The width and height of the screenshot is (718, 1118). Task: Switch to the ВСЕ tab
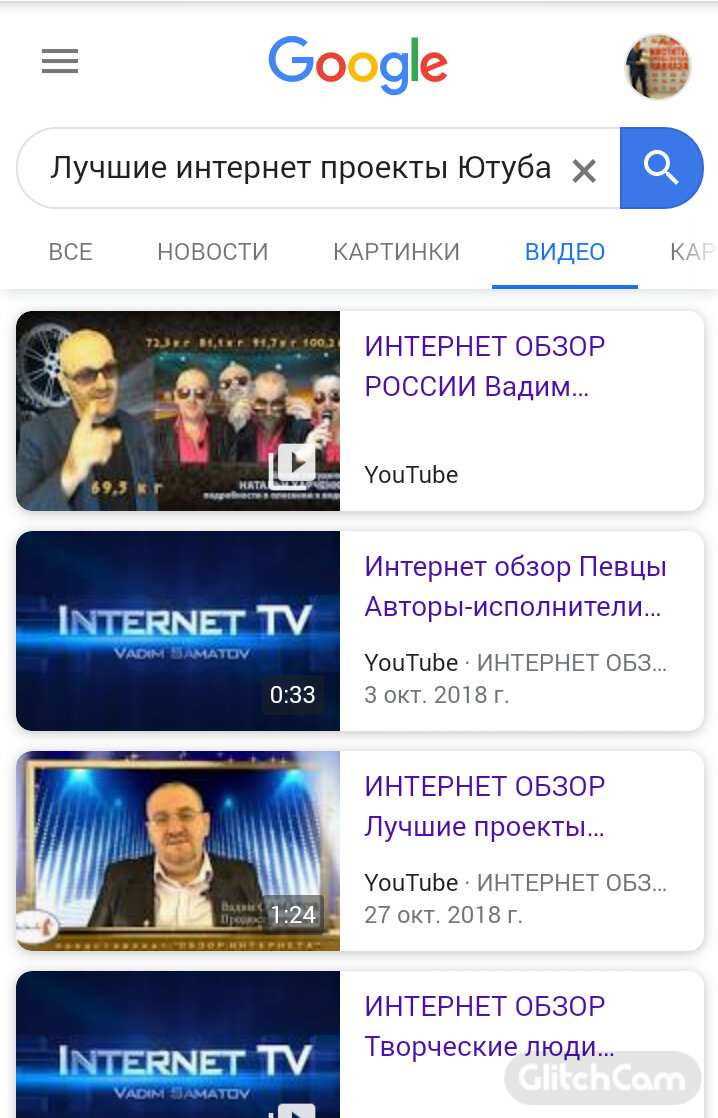(70, 252)
